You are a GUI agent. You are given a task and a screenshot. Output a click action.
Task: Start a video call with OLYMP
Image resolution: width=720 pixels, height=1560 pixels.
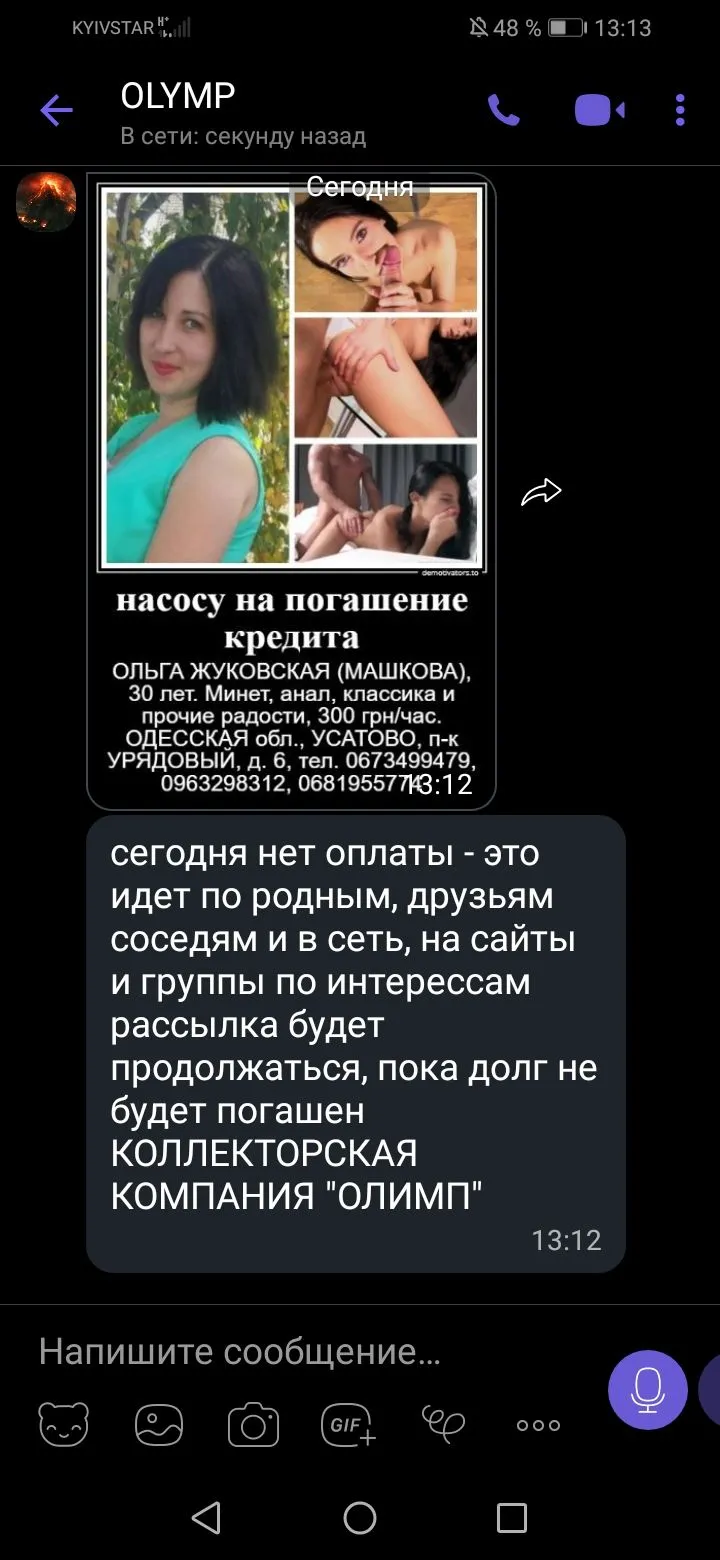599,111
